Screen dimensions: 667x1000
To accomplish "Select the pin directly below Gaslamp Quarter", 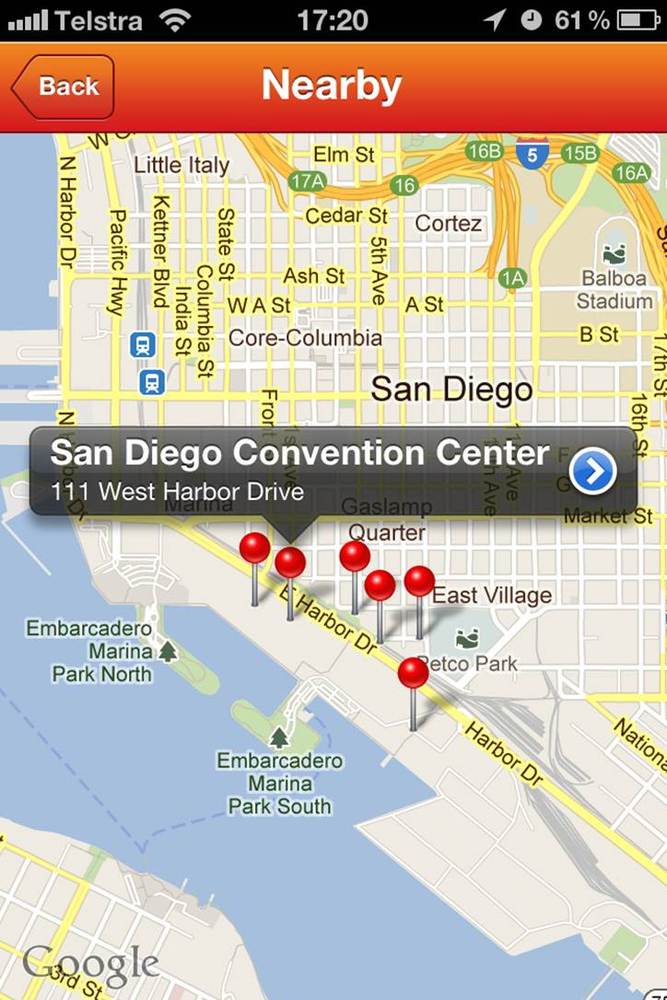I will pyautogui.click(x=355, y=558).
